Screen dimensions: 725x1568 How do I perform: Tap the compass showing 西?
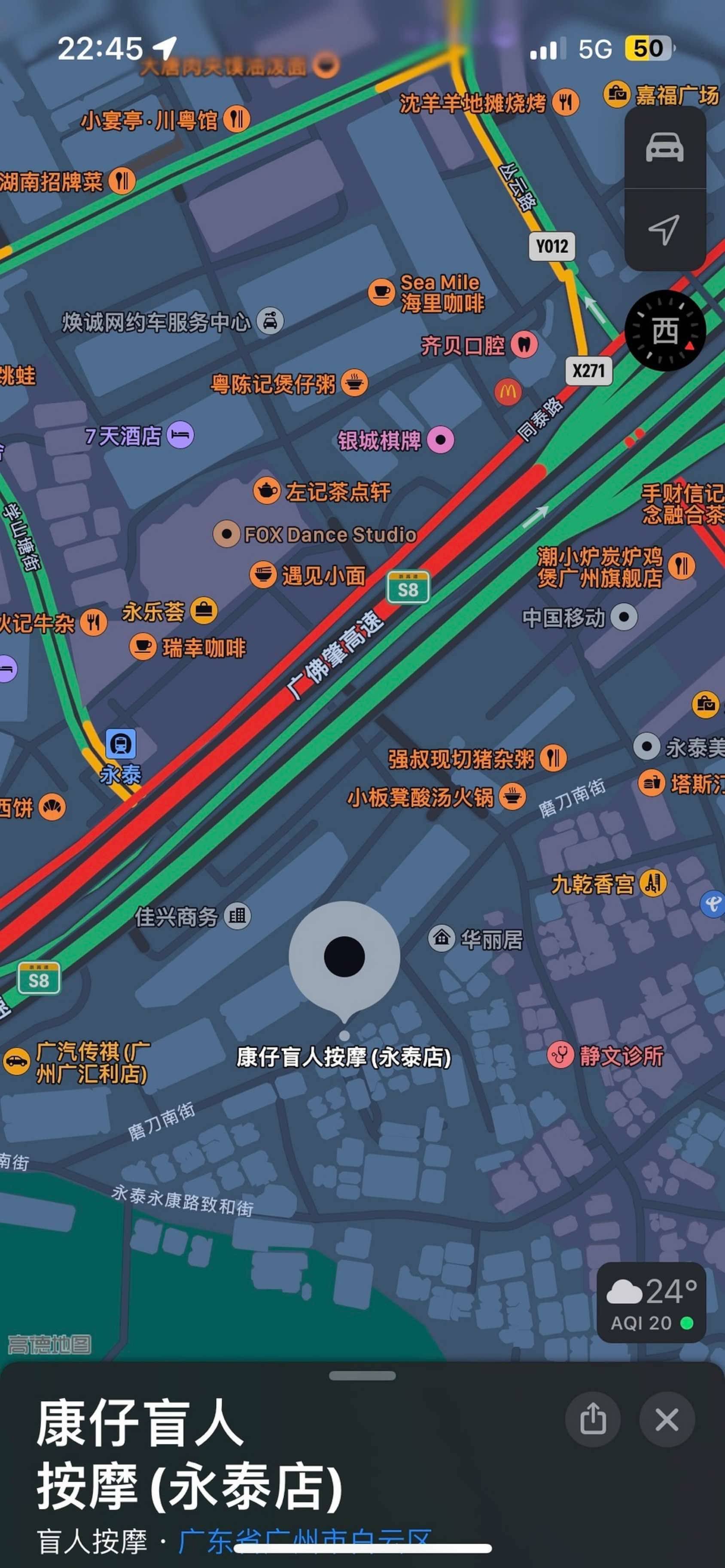[x=665, y=331]
